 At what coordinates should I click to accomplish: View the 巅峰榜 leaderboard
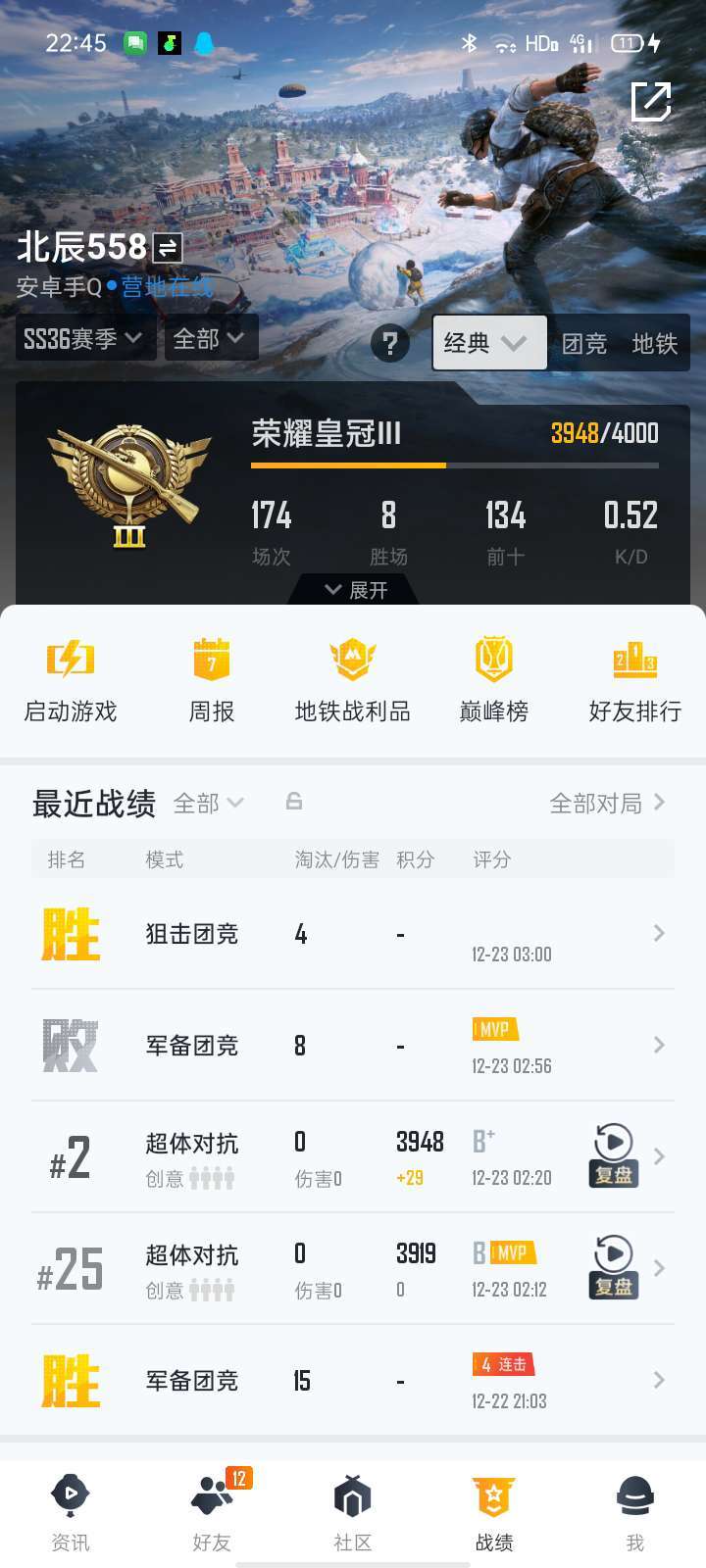coord(494,680)
